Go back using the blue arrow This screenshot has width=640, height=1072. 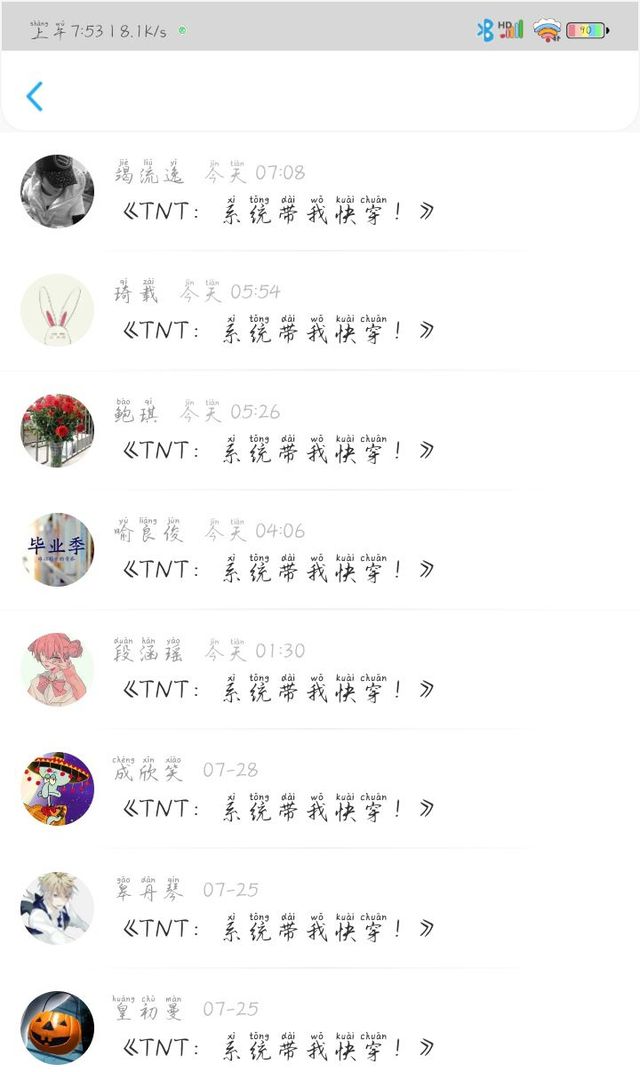coord(35,96)
